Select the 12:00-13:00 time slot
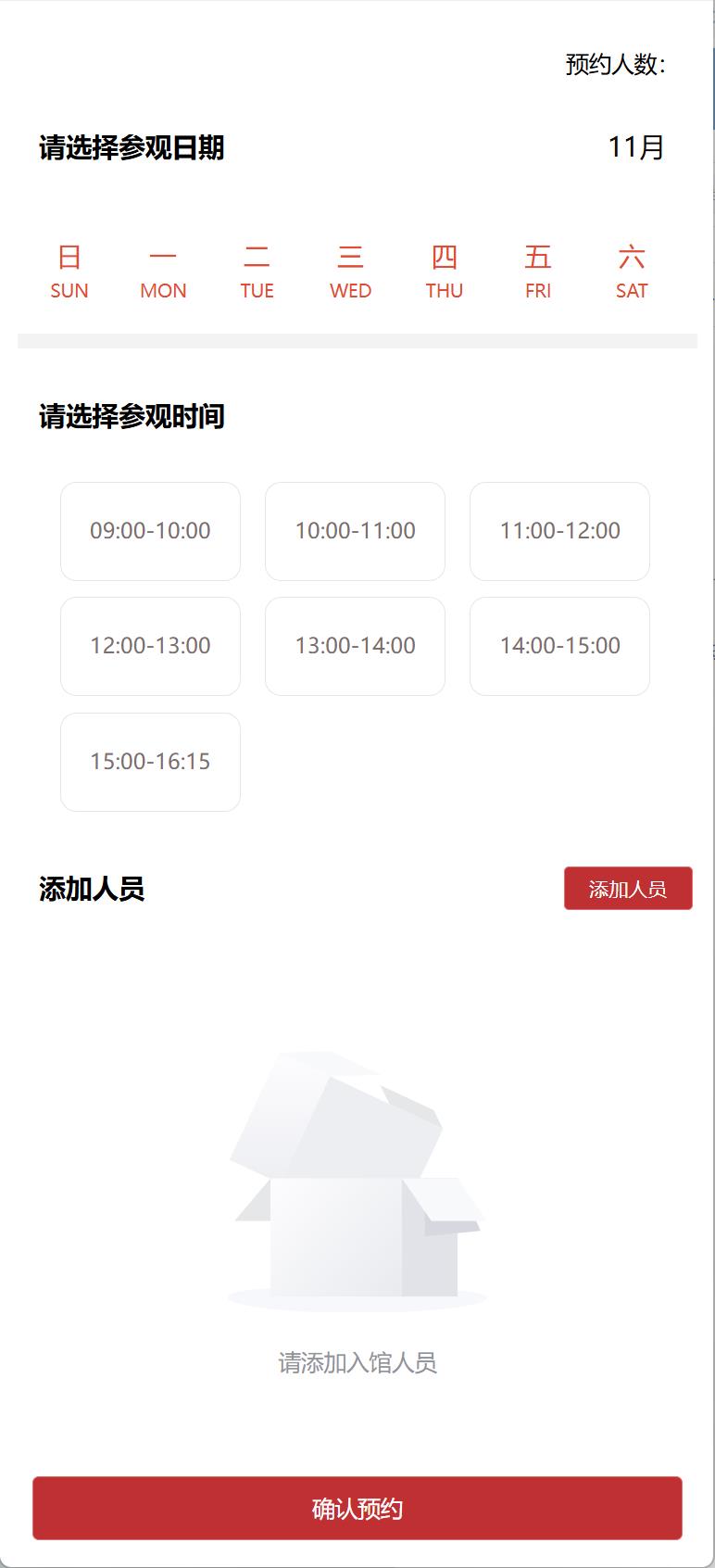Image resolution: width=715 pixels, height=1568 pixels. click(150, 646)
